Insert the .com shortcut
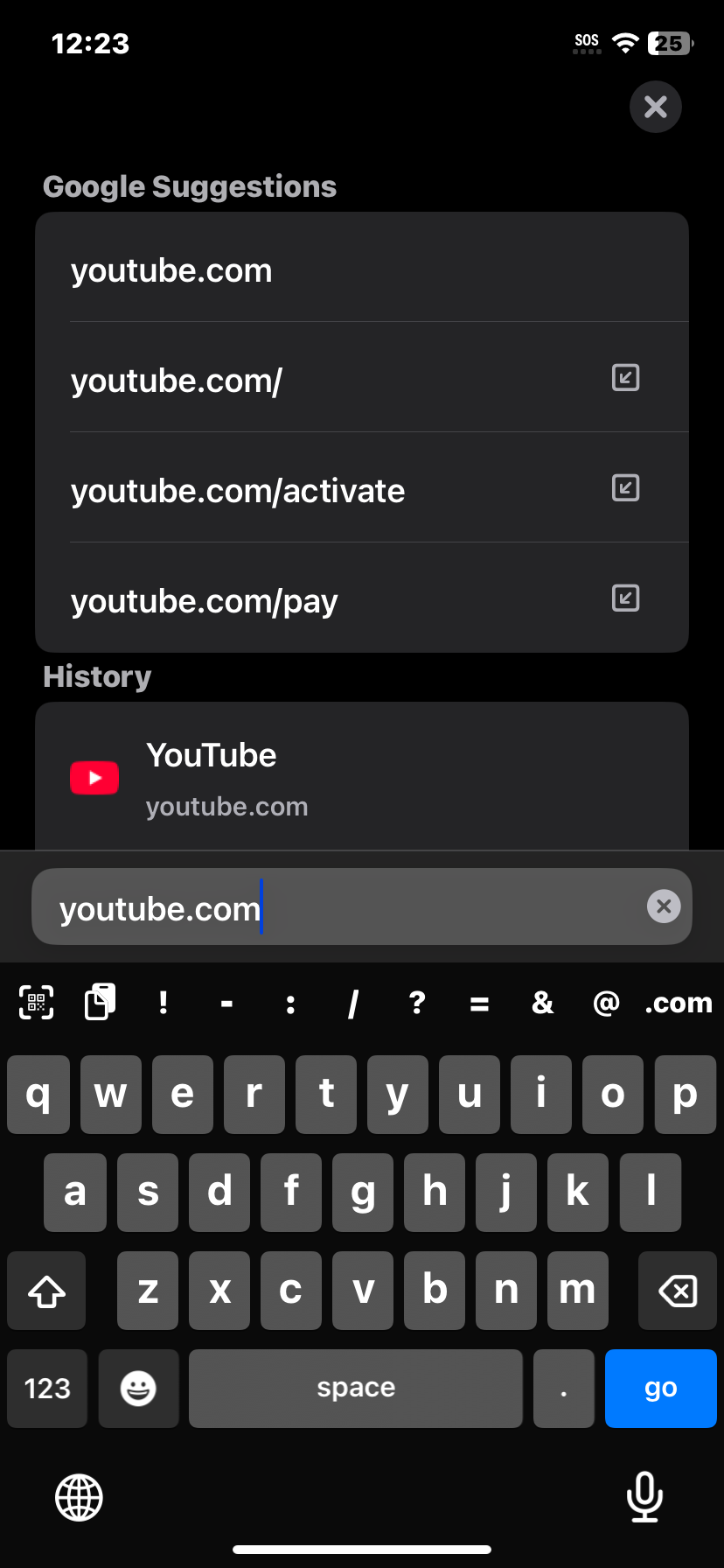This screenshot has height=1568, width=724. (678, 1003)
